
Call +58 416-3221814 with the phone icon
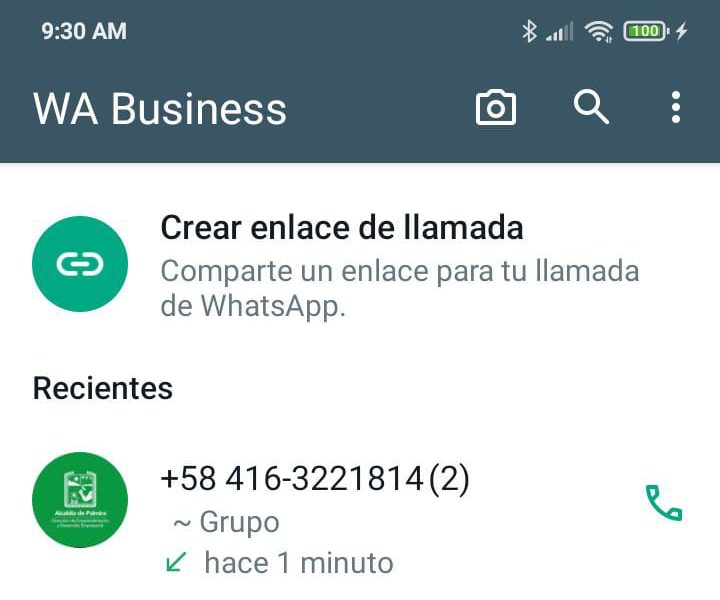pos(664,503)
